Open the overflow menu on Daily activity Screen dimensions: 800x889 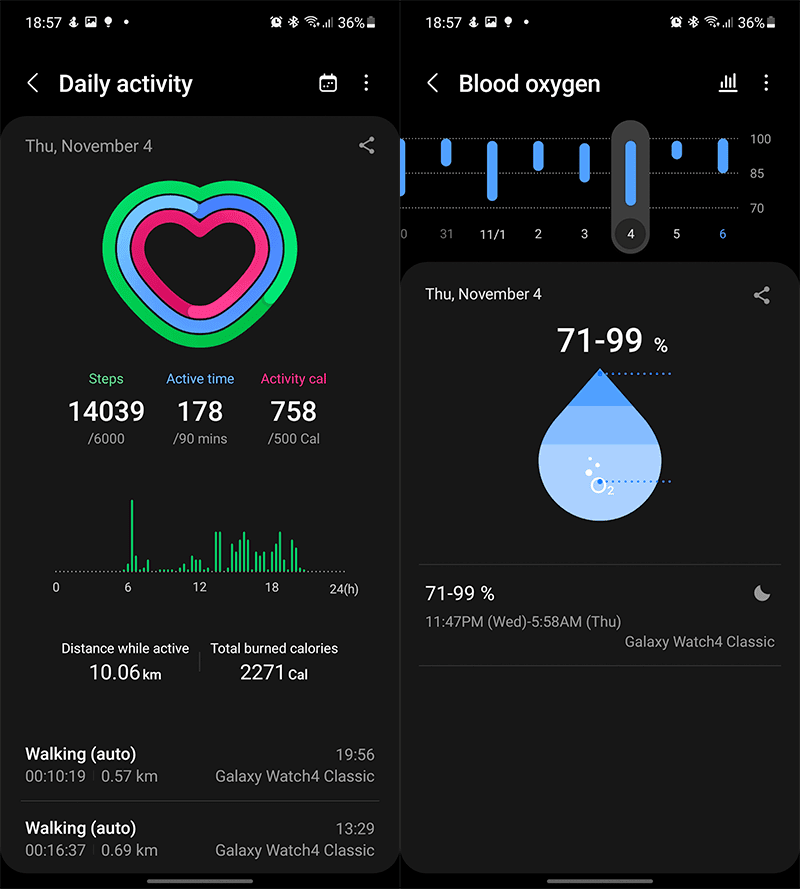[366, 84]
